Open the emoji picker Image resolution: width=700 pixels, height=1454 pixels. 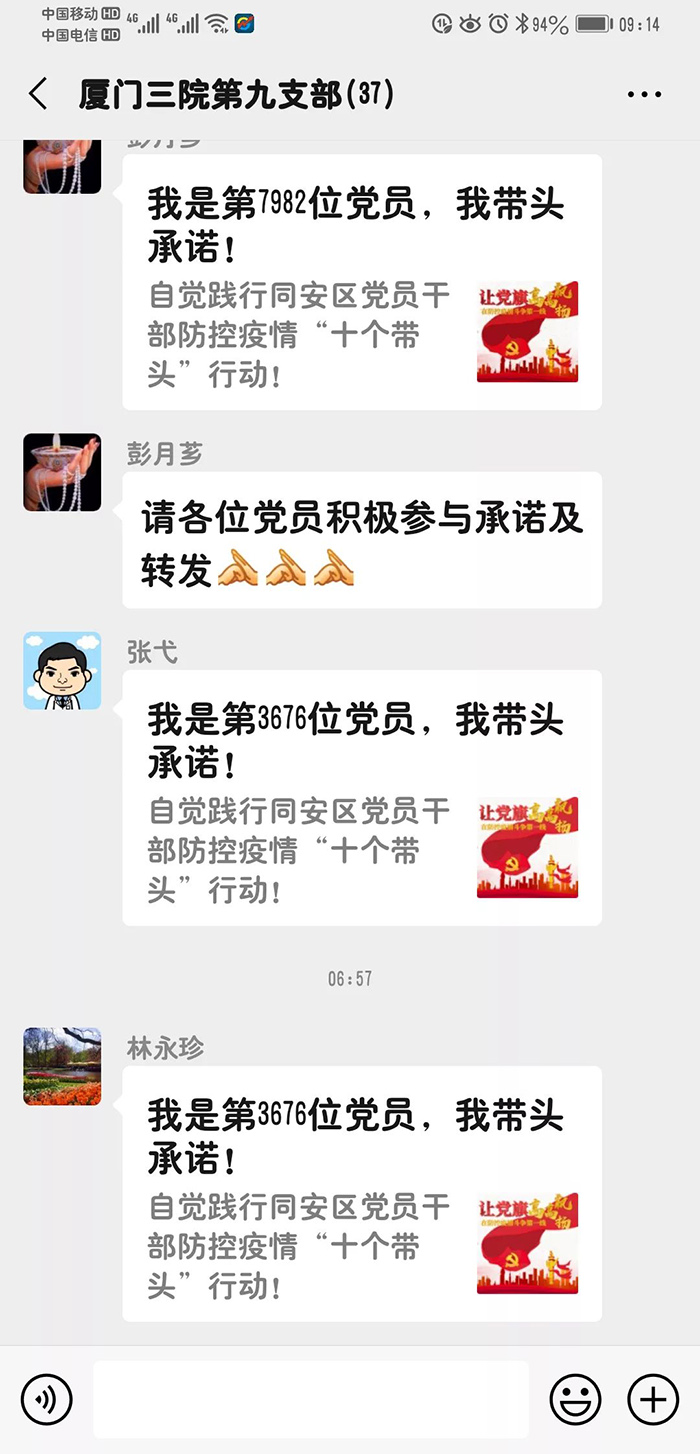tap(576, 1398)
